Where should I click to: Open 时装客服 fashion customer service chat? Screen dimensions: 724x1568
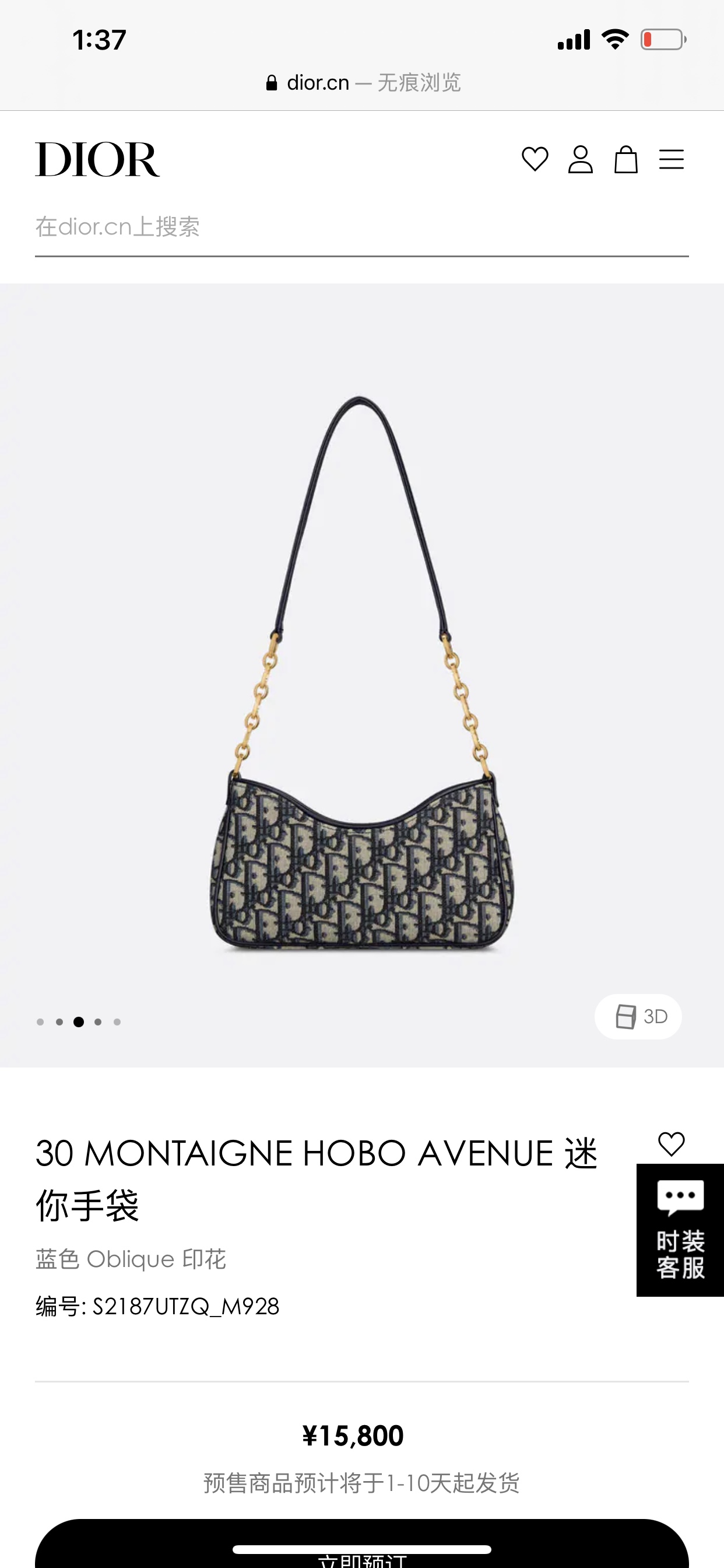(680, 1230)
